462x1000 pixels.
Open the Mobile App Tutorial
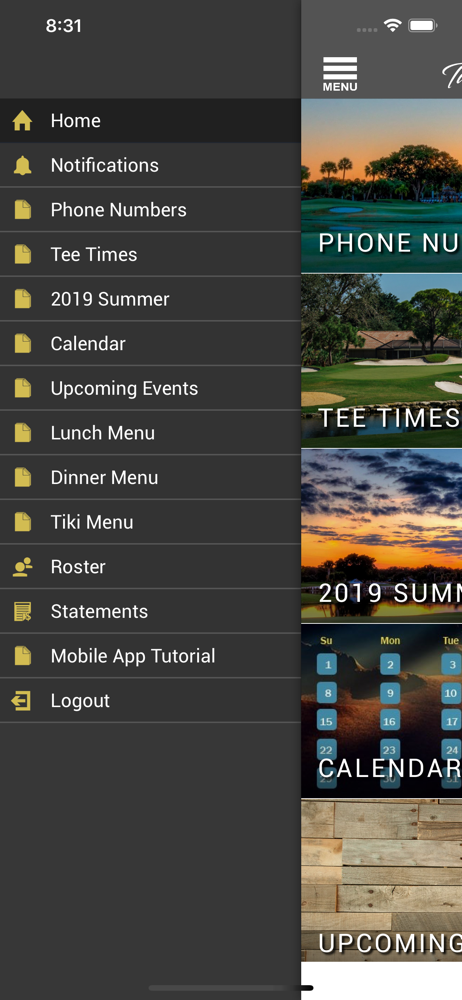[x=151, y=656]
